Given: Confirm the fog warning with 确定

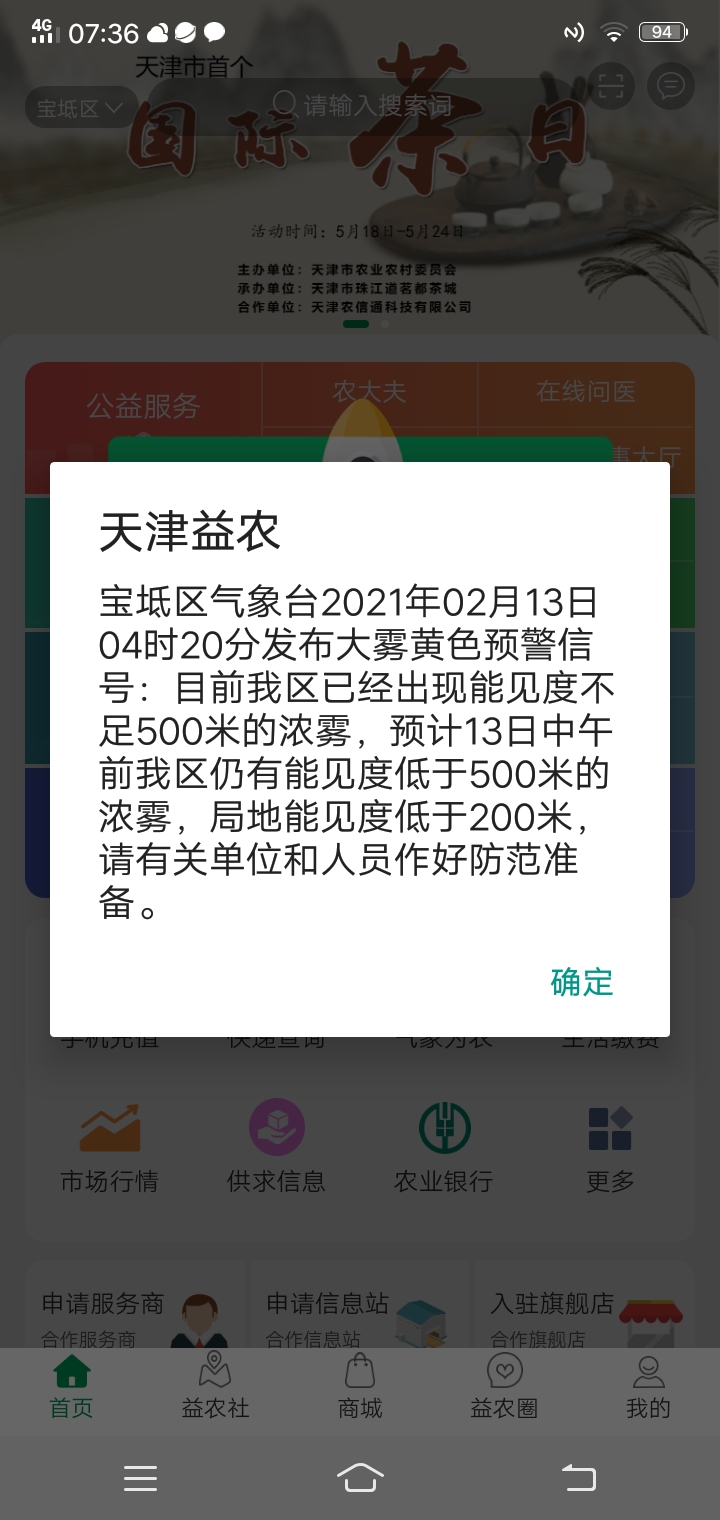Looking at the screenshot, I should point(581,982).
